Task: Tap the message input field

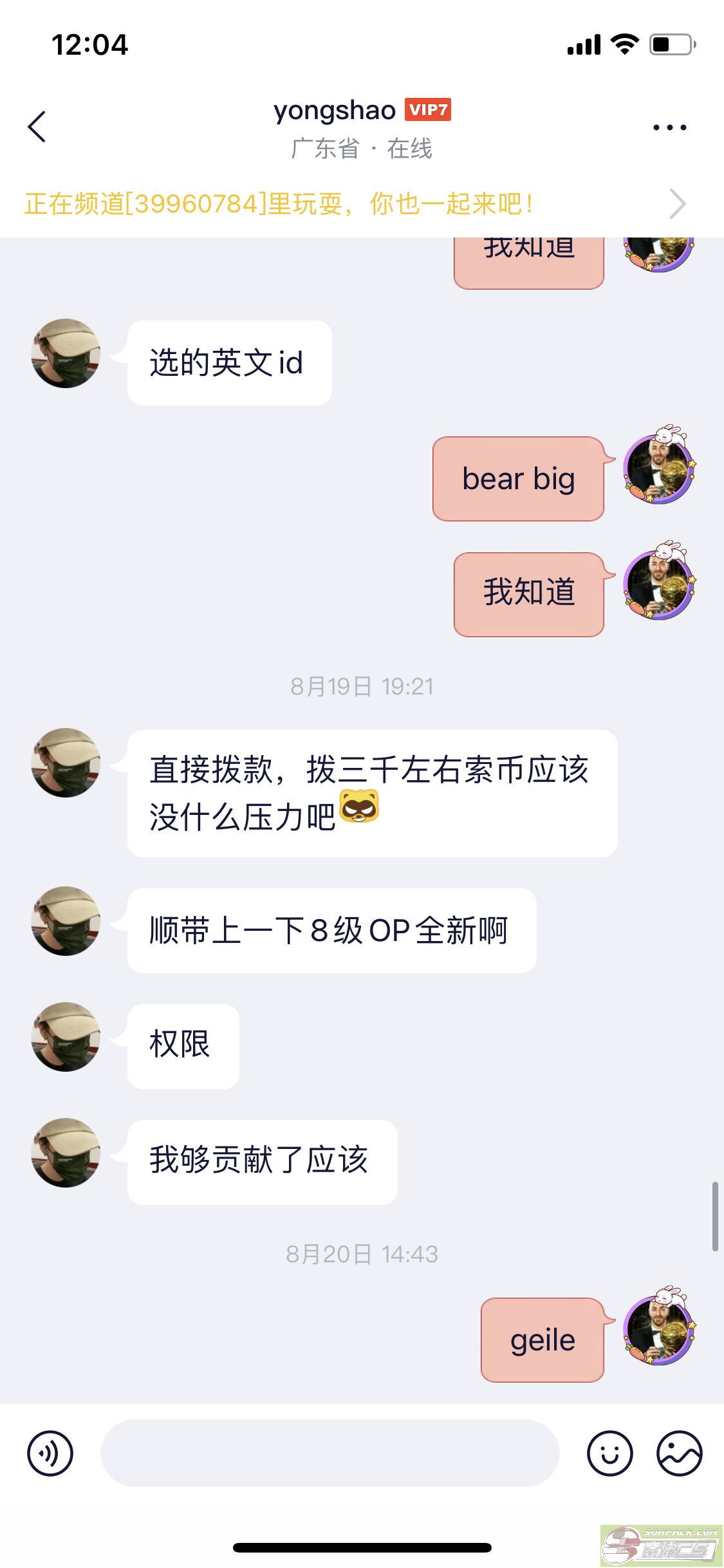Action: 330,1453
